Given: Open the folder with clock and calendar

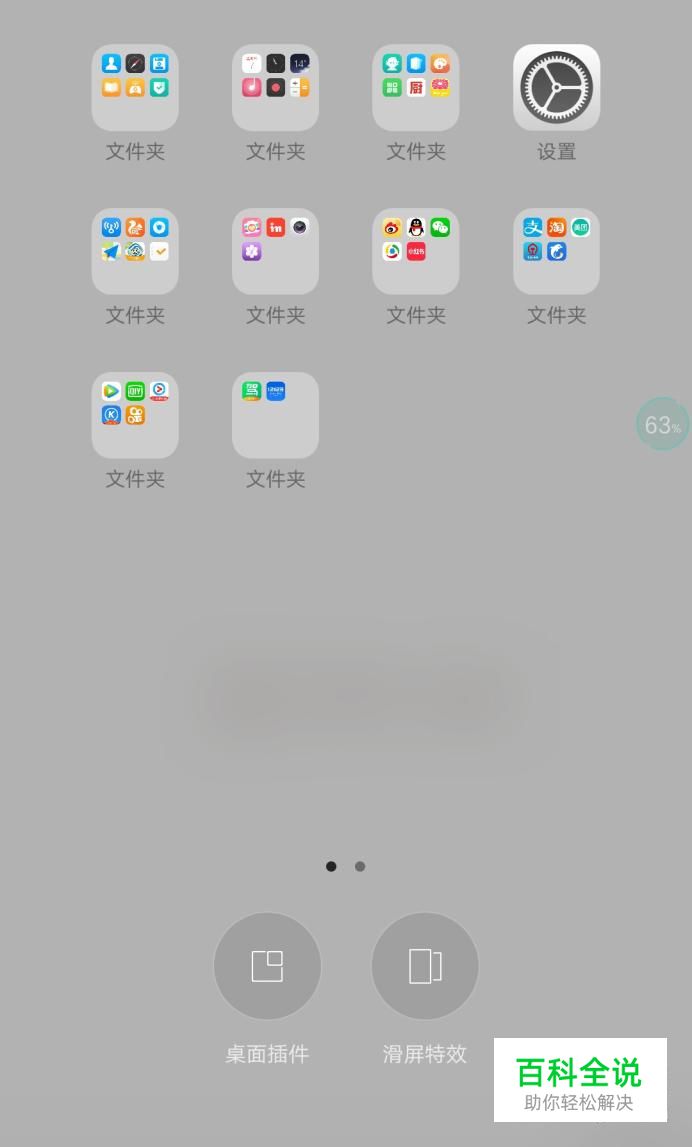Looking at the screenshot, I should pyautogui.click(x=275, y=88).
